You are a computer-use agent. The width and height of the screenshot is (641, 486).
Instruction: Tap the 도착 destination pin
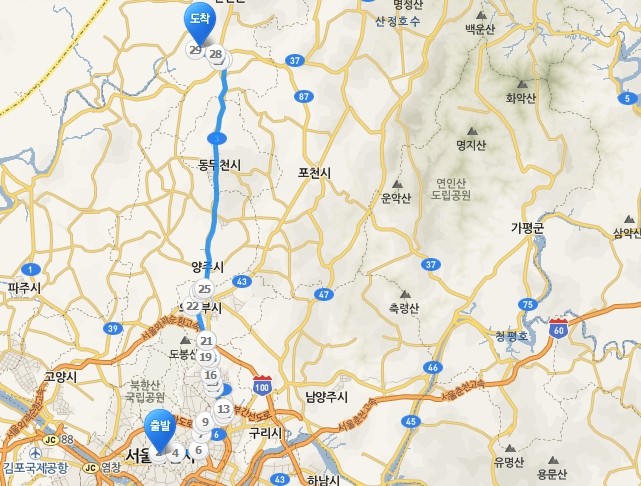[x=197, y=22]
